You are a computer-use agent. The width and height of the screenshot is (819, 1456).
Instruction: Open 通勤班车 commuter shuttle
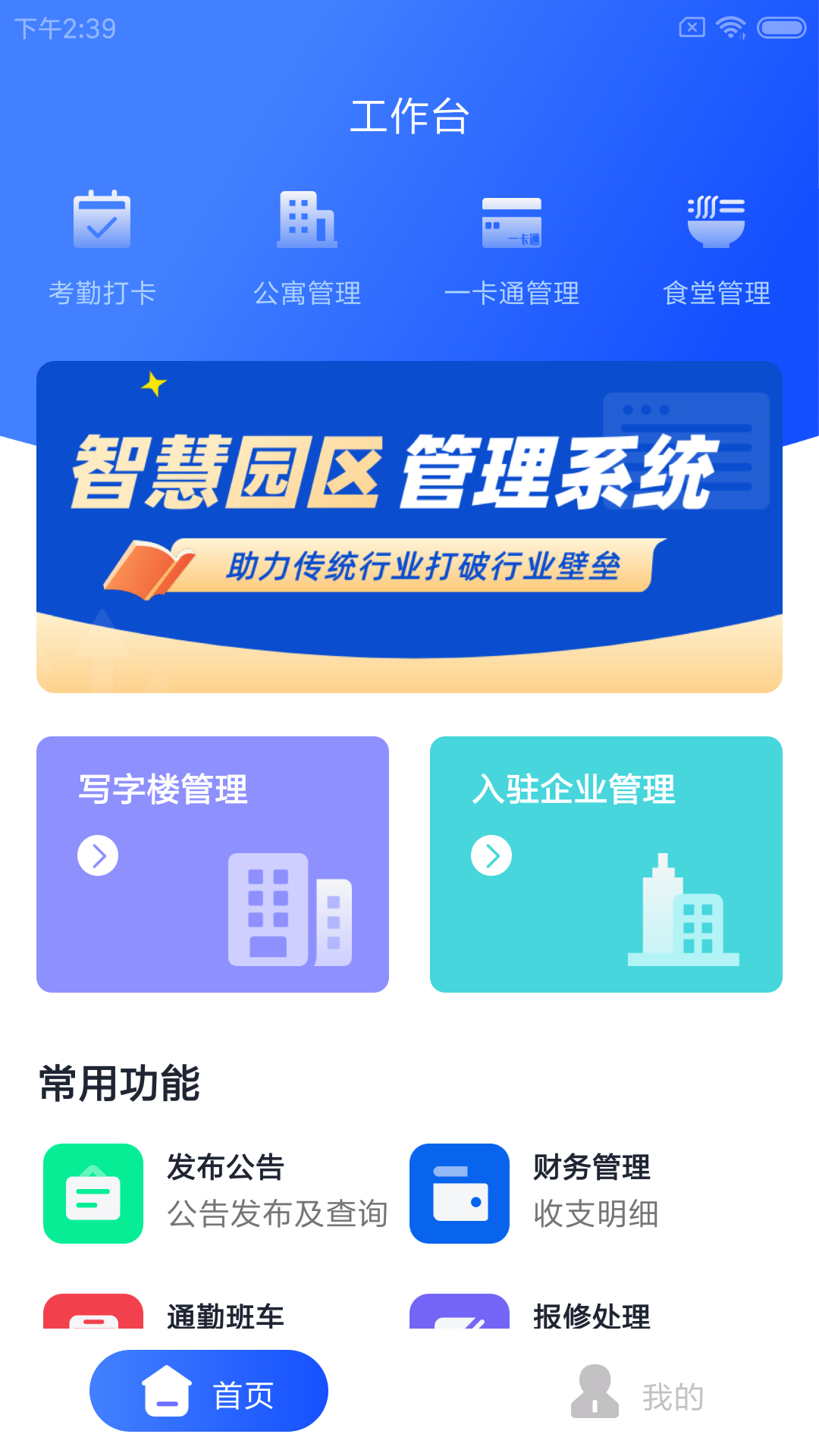point(164,1311)
